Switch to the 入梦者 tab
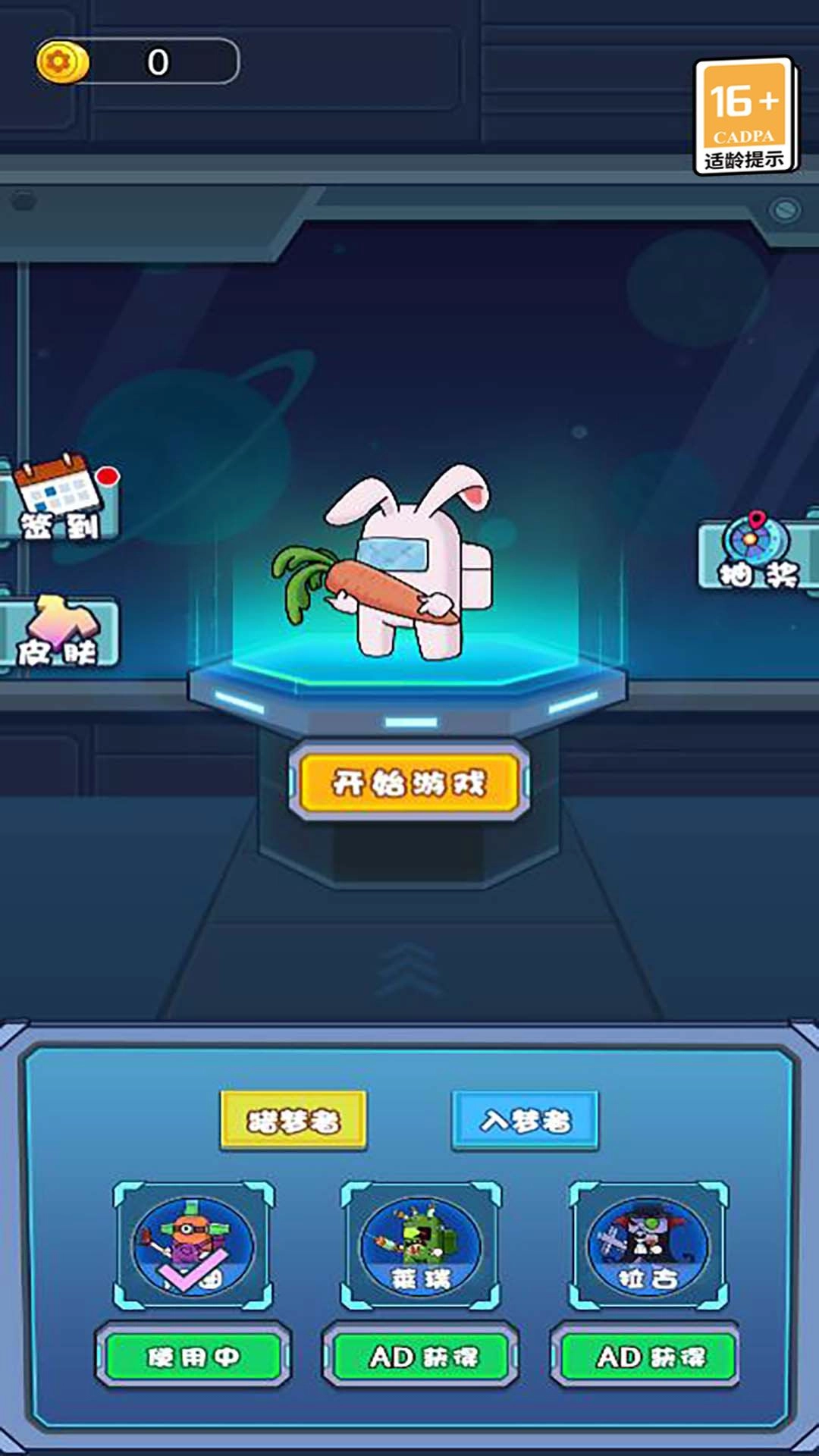The image size is (819, 1456). pos(525,1121)
